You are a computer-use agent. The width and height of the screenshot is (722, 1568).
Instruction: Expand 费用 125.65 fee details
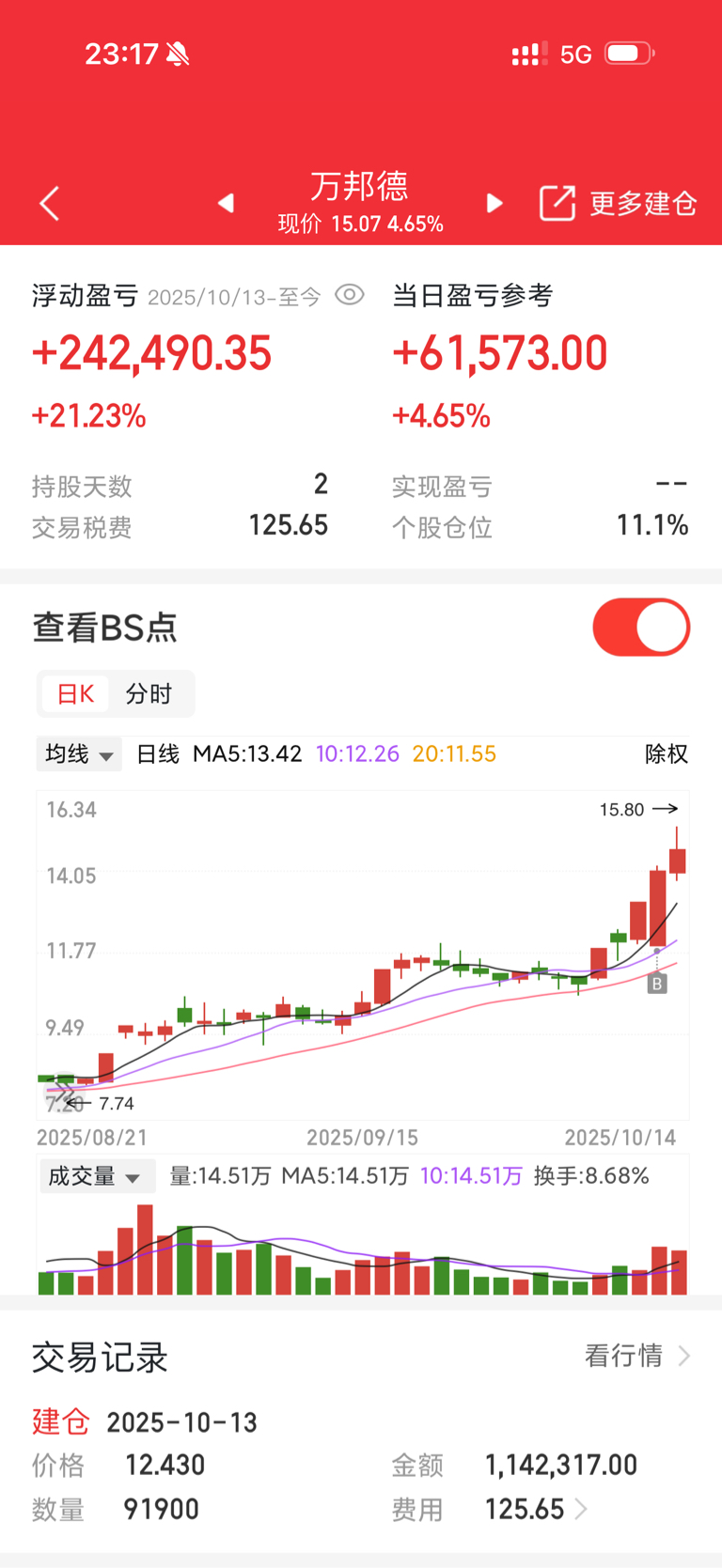click(x=536, y=1510)
